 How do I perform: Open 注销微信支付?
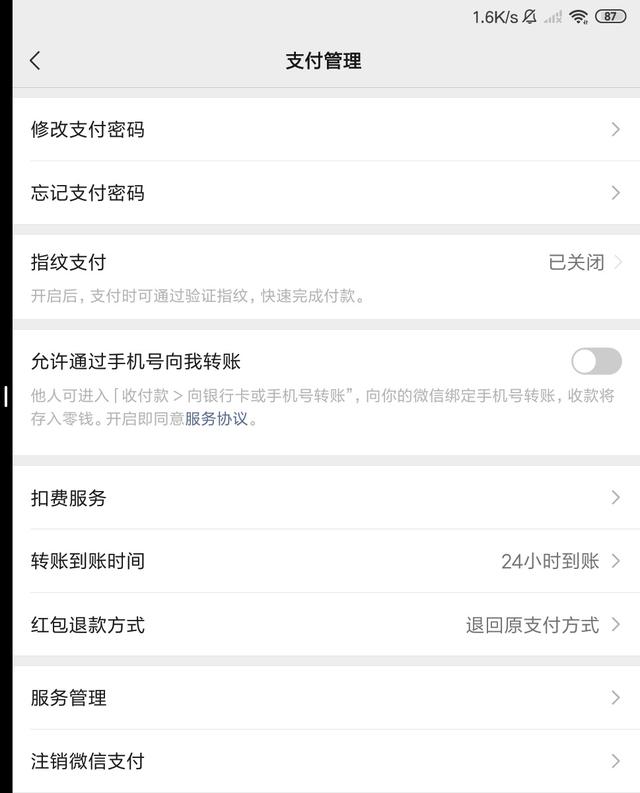[320, 761]
